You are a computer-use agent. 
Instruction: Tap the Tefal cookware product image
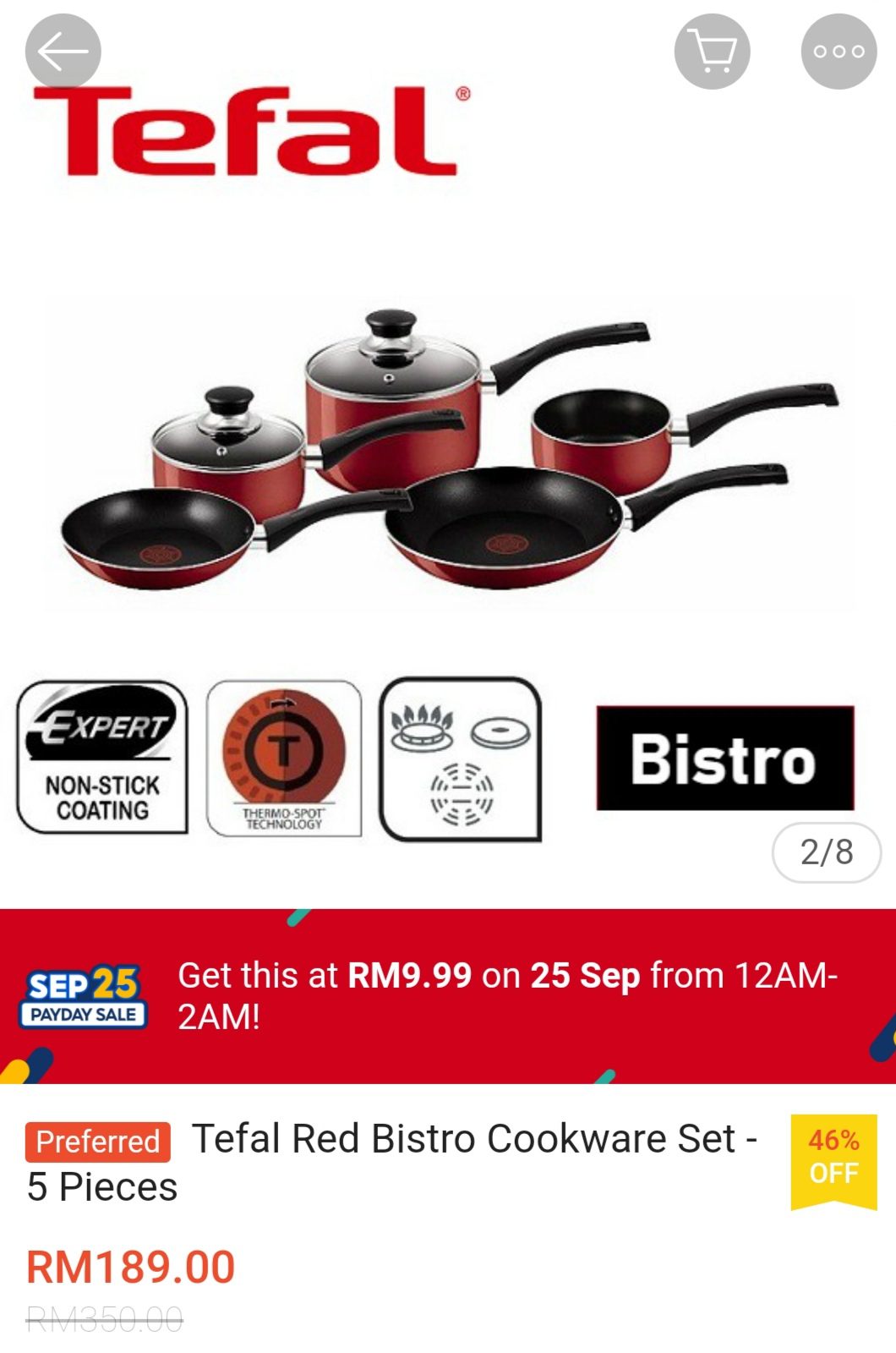click(x=448, y=457)
